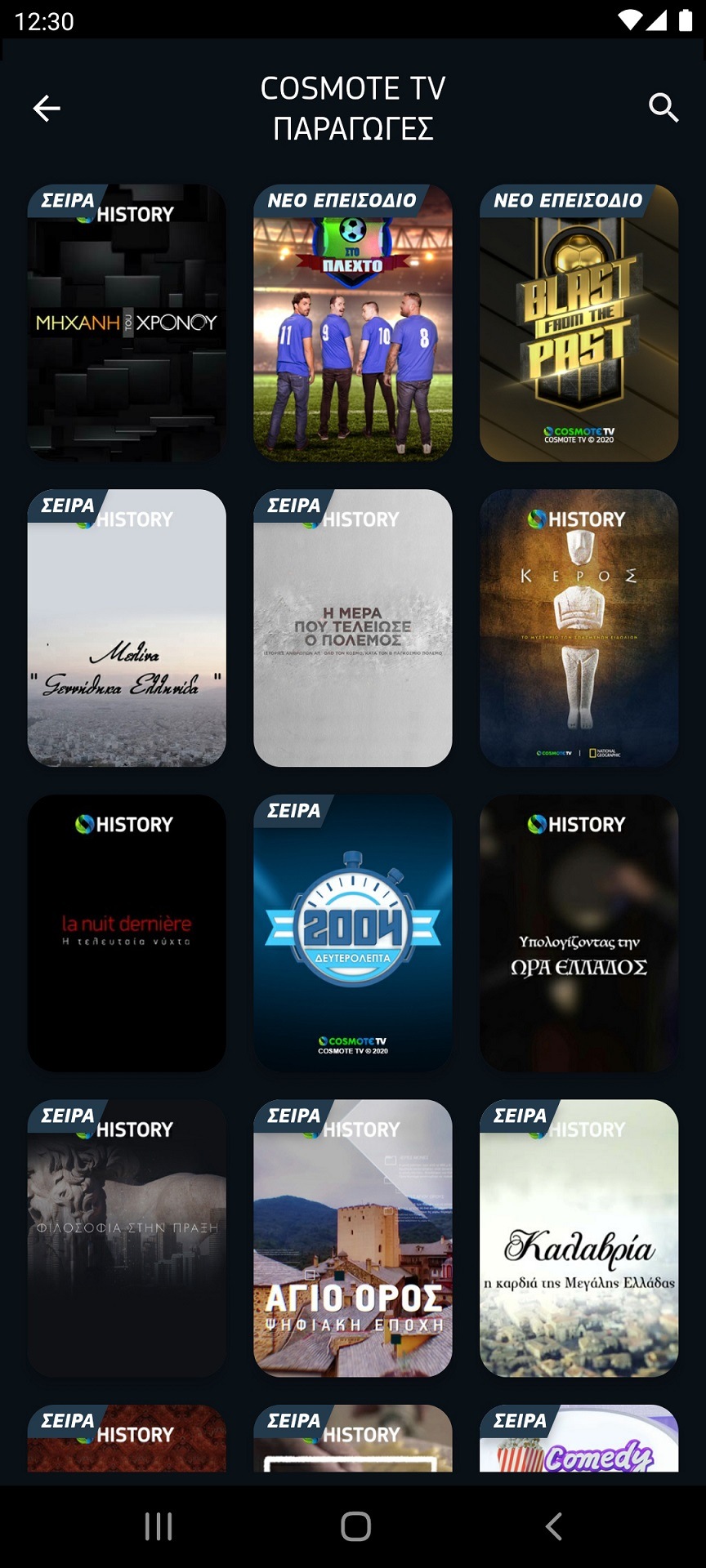Screen dimensions: 706x1568
Task: Tap the system home button
Action: (x=355, y=1526)
